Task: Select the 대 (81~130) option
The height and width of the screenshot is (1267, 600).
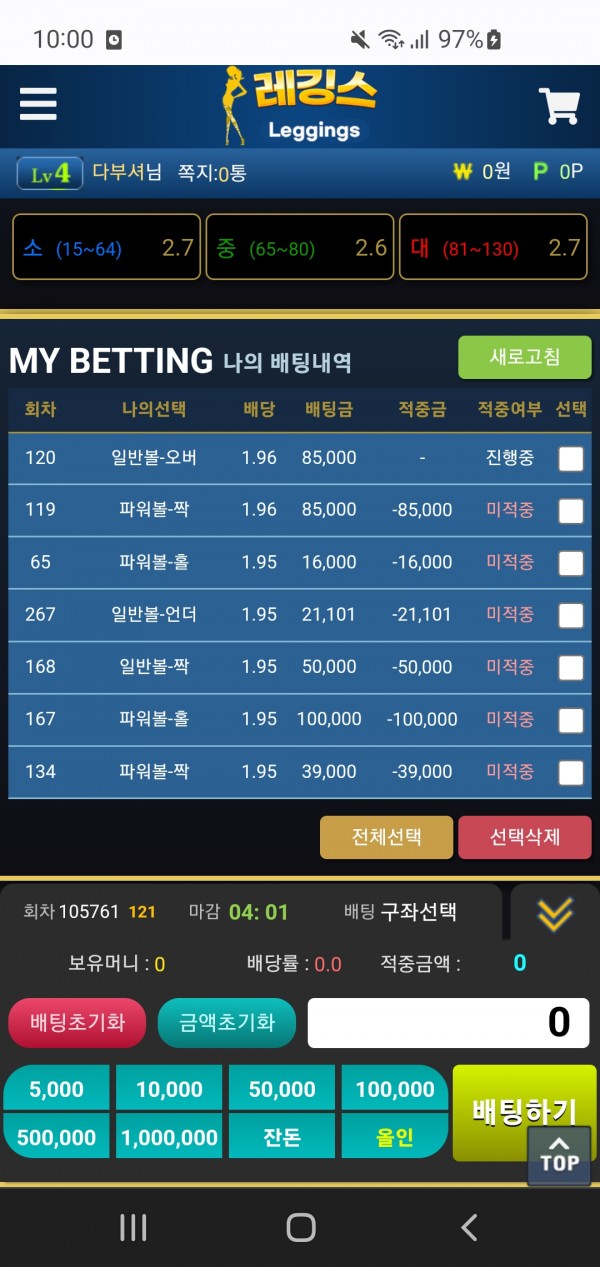Action: (493, 247)
